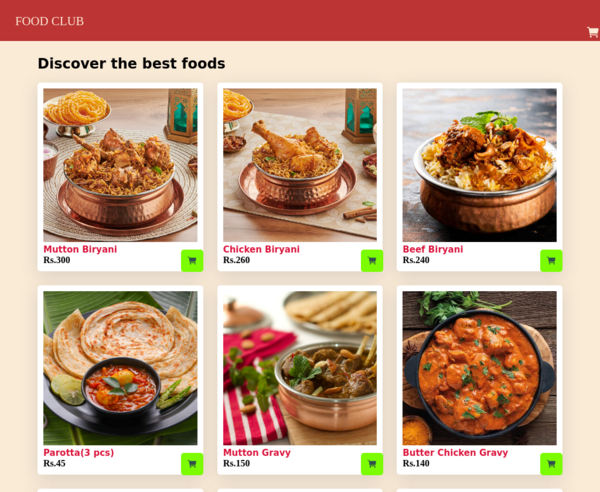Add Beef Biryani to cart
The width and height of the screenshot is (600, 492).
551,261
